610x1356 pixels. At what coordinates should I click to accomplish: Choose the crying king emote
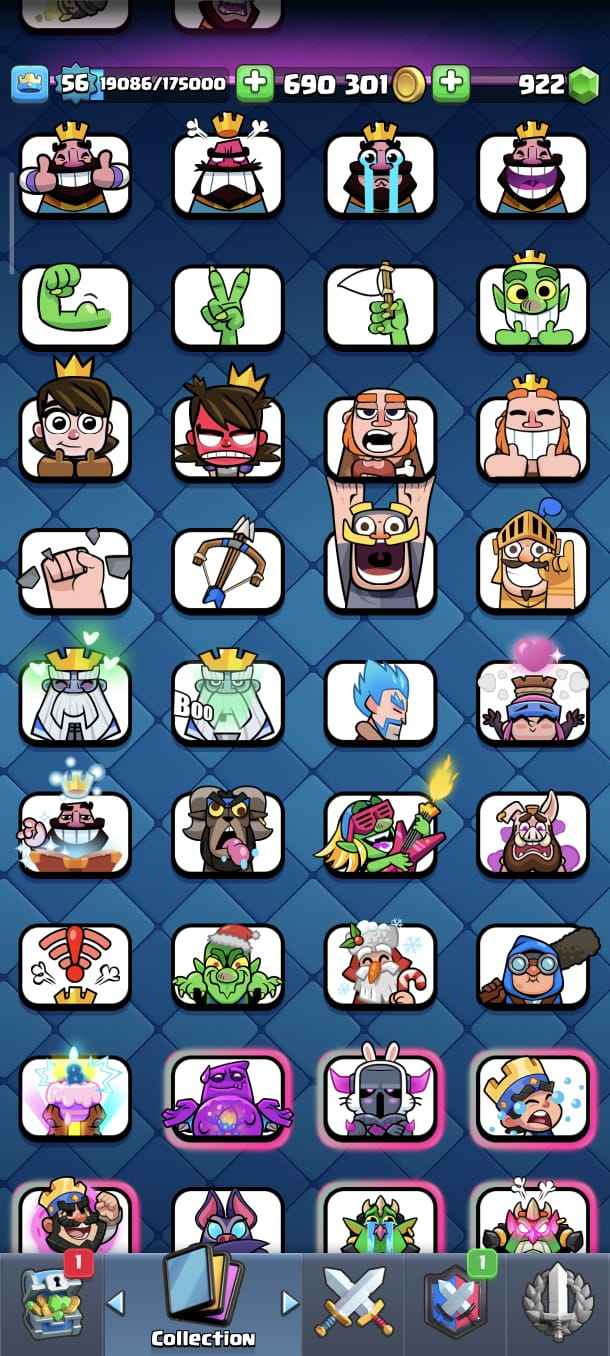[380, 172]
